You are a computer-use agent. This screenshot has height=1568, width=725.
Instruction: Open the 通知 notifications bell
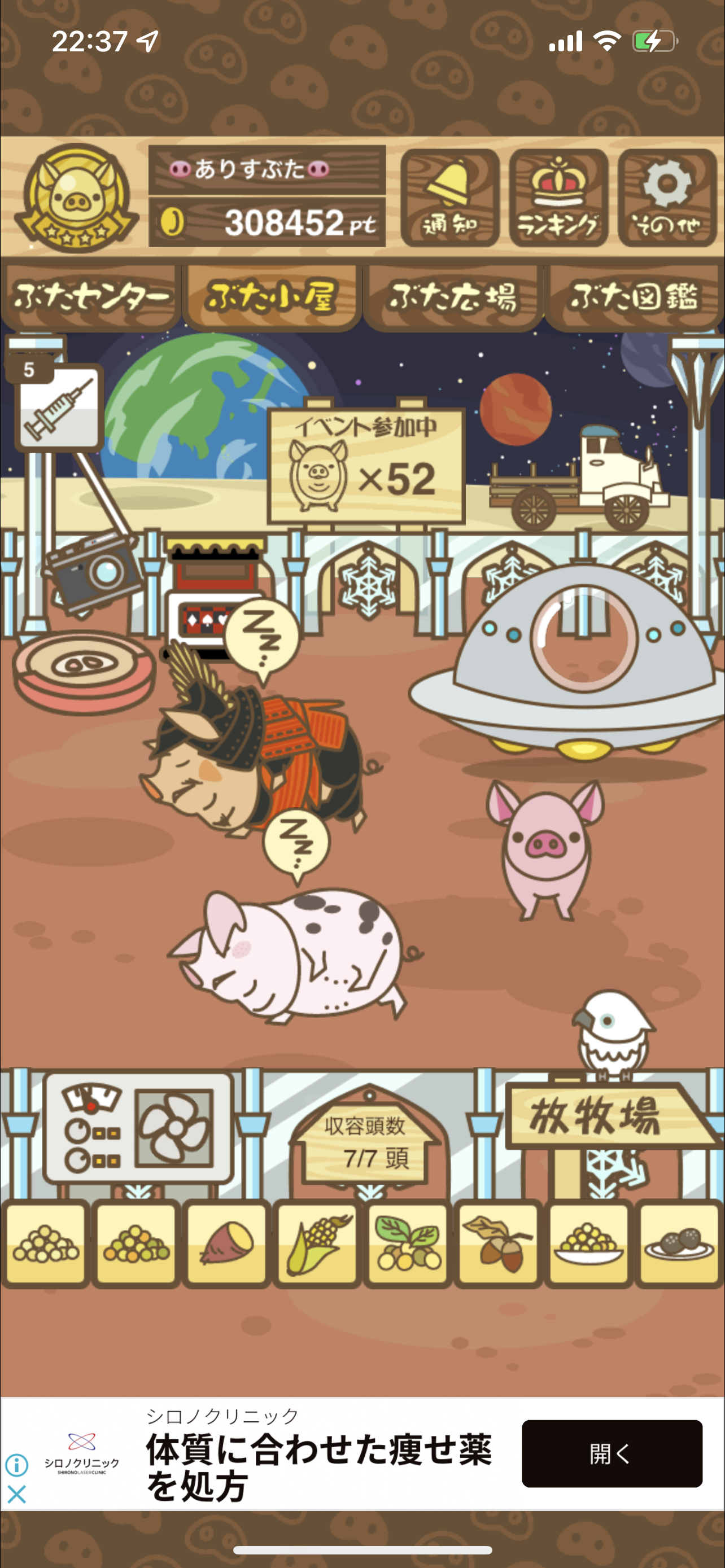450,198
